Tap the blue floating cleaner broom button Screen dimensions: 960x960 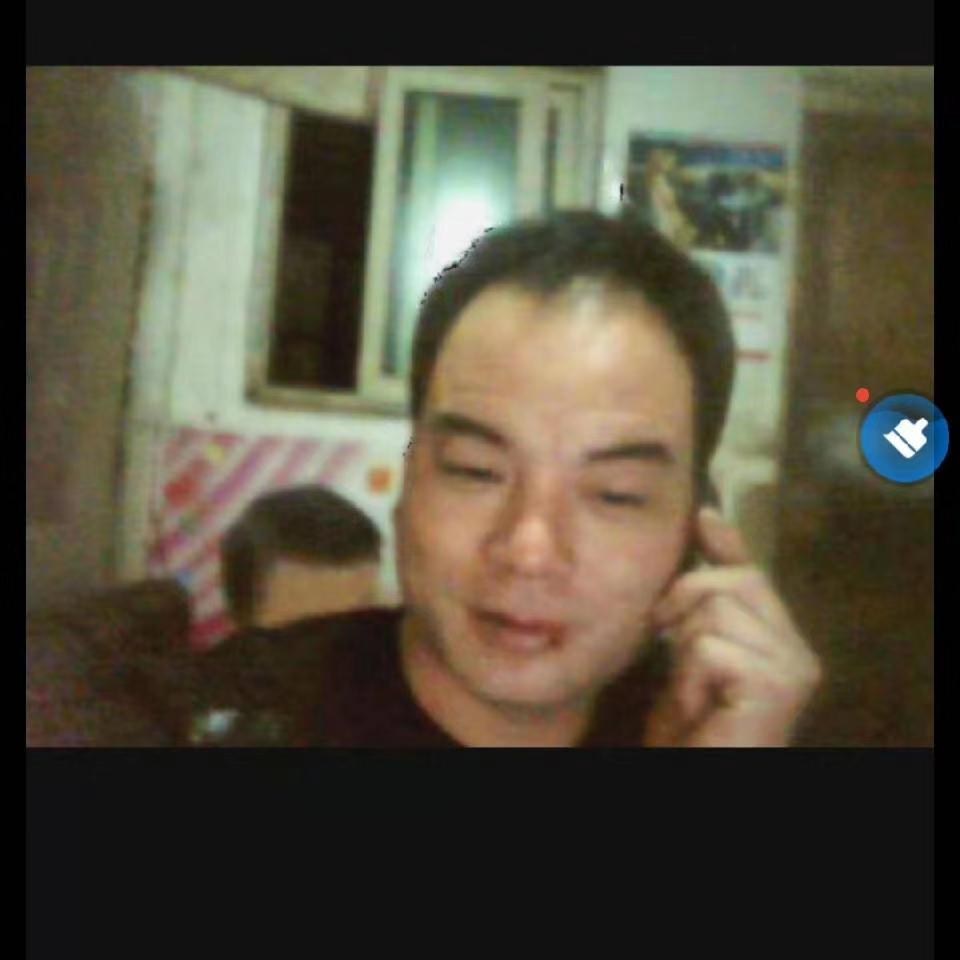click(904, 438)
